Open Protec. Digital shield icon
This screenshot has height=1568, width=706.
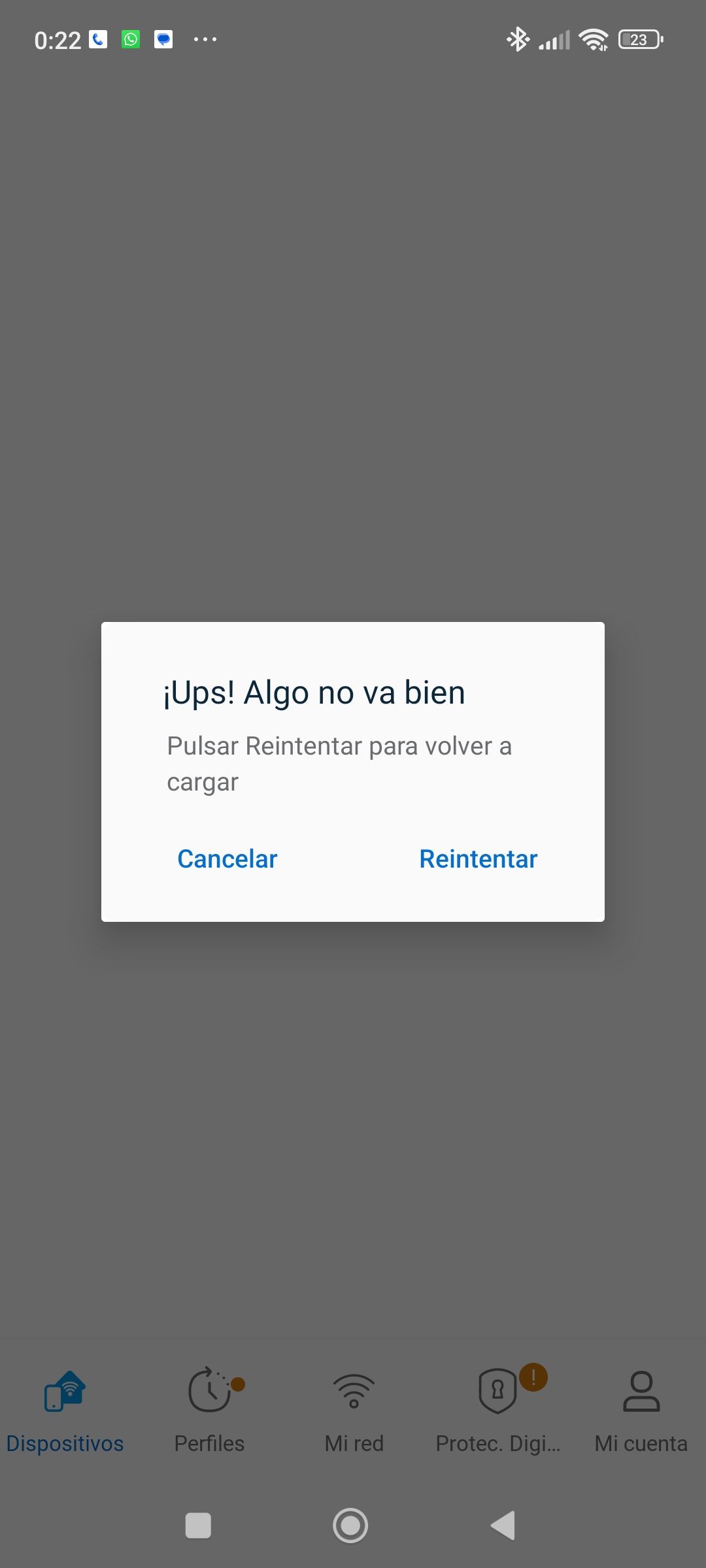tap(498, 1392)
